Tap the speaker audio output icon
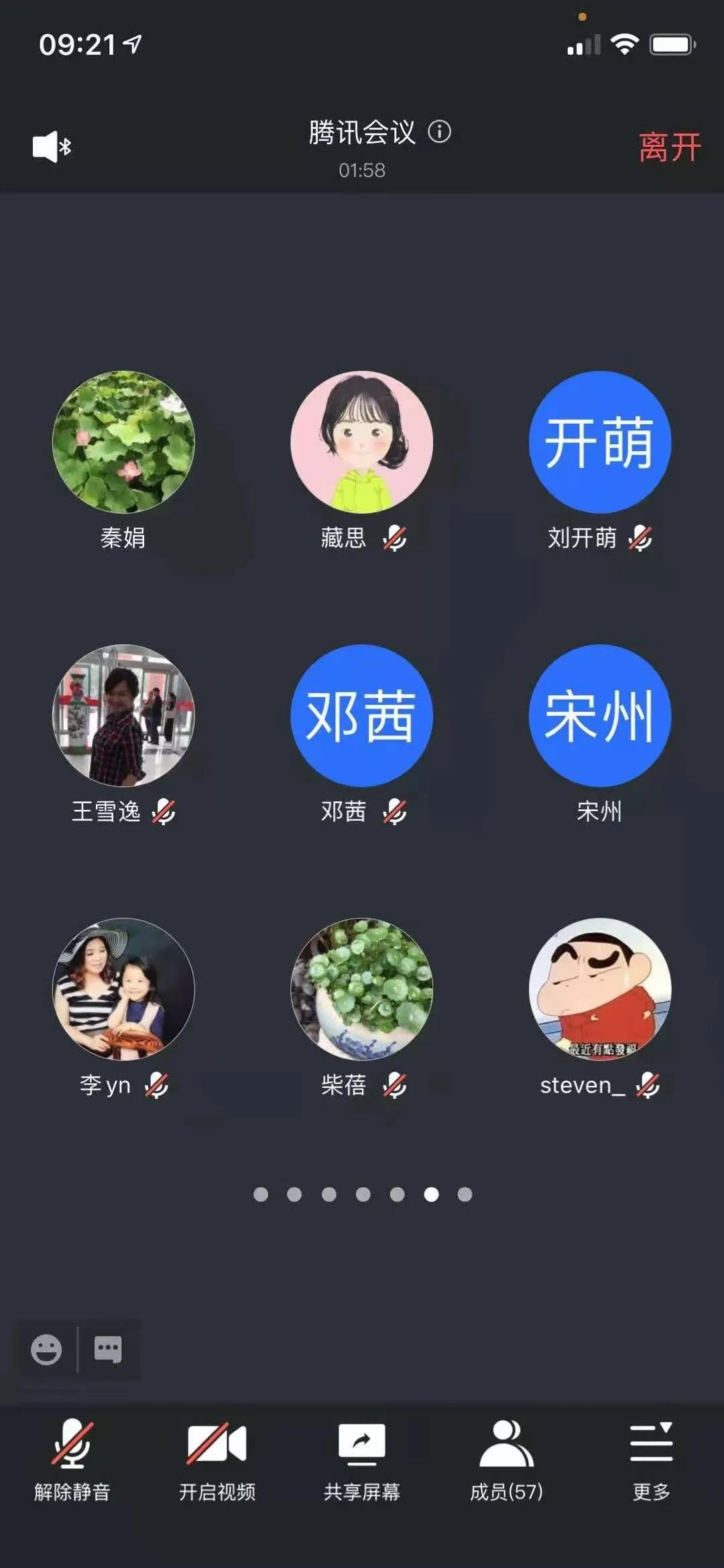This screenshot has width=724, height=1568. pos(52,146)
